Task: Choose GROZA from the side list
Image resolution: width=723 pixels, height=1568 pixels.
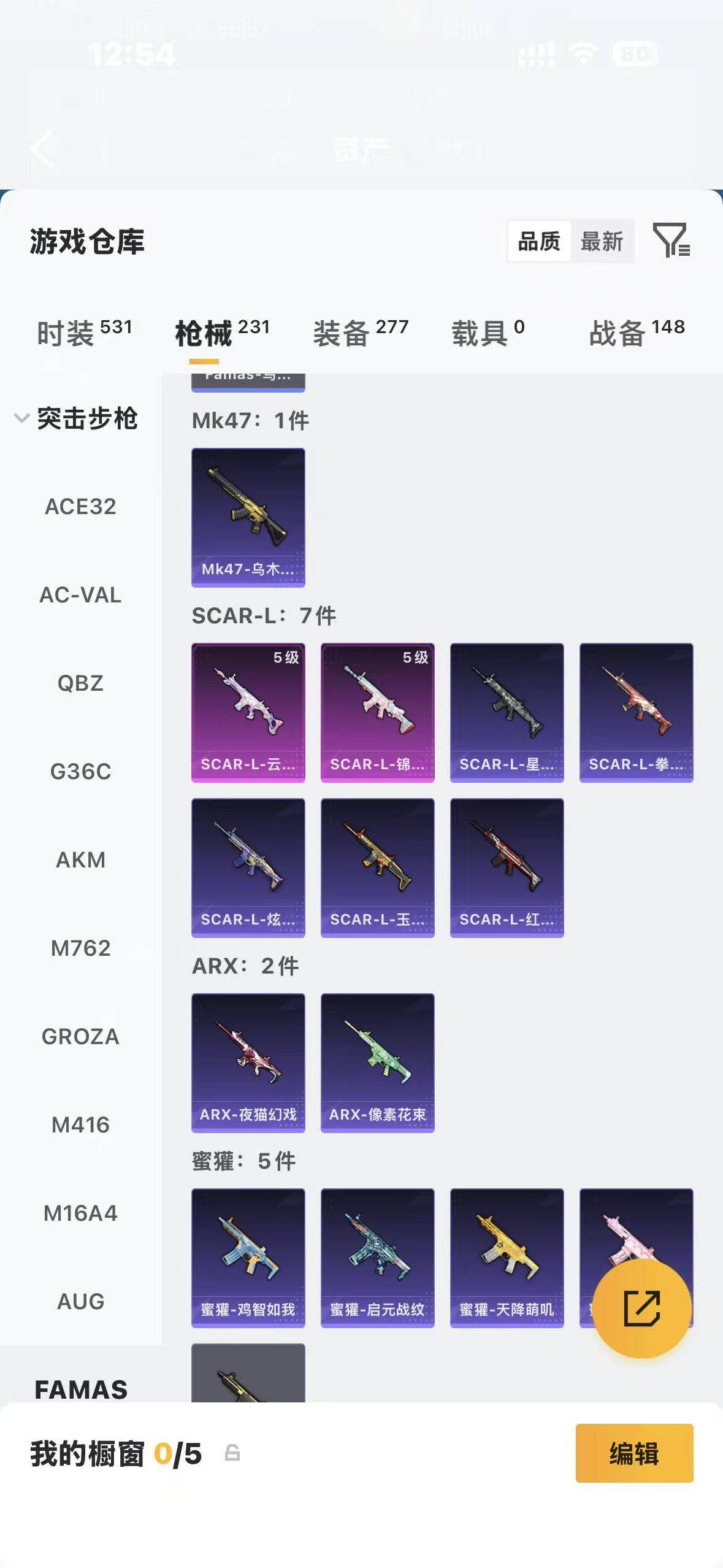Action: (x=80, y=1037)
